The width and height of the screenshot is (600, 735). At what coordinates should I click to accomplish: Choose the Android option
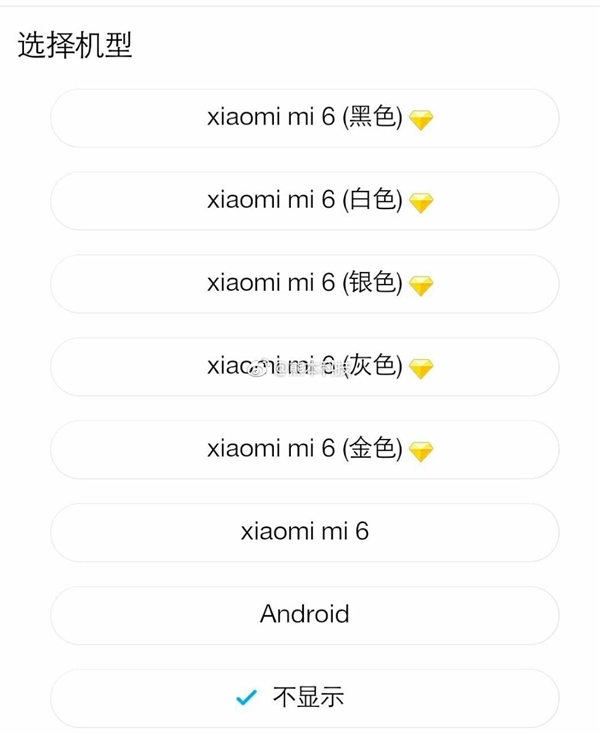pos(304,614)
